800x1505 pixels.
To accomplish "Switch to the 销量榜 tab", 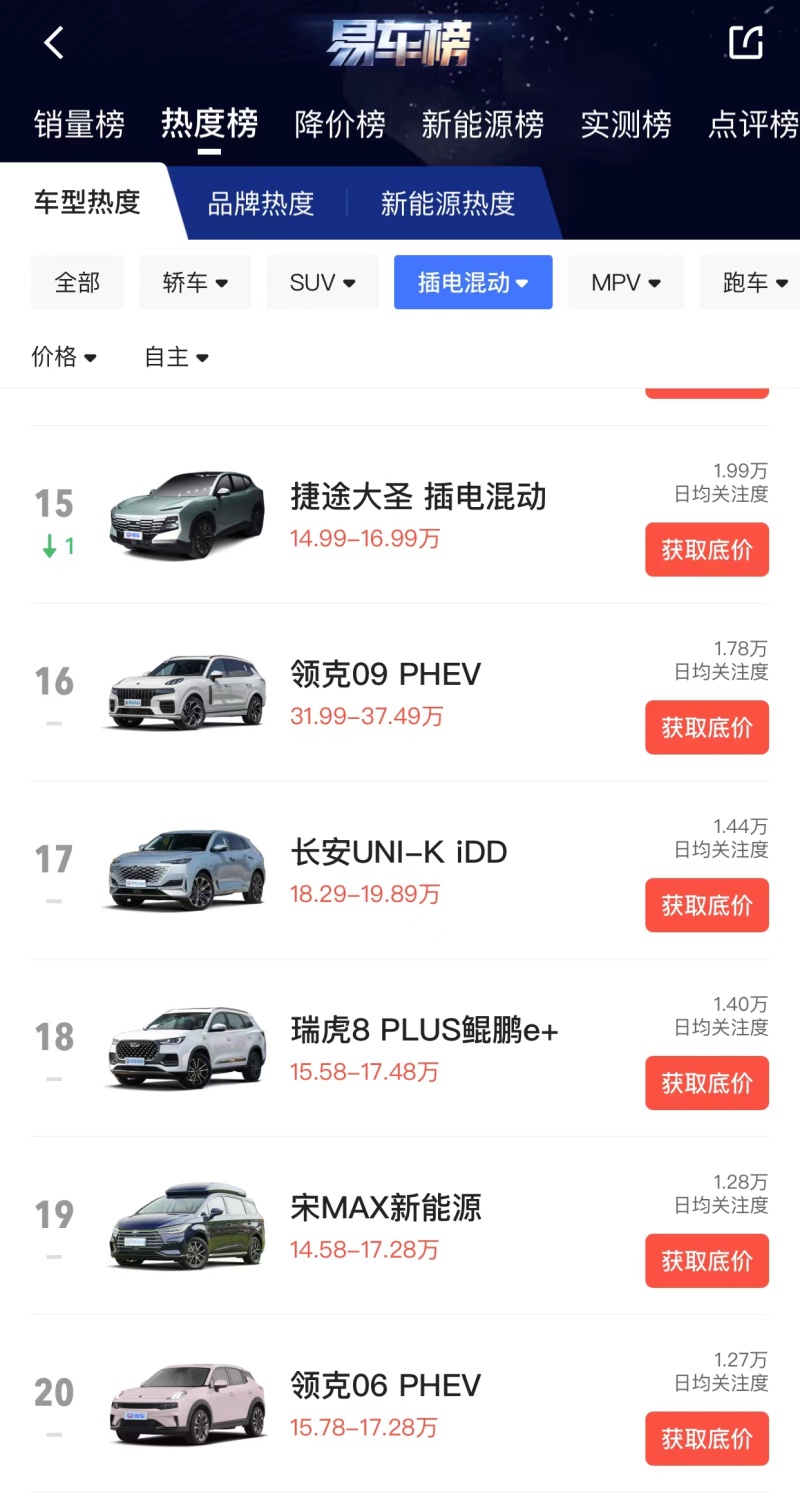I will (79, 125).
